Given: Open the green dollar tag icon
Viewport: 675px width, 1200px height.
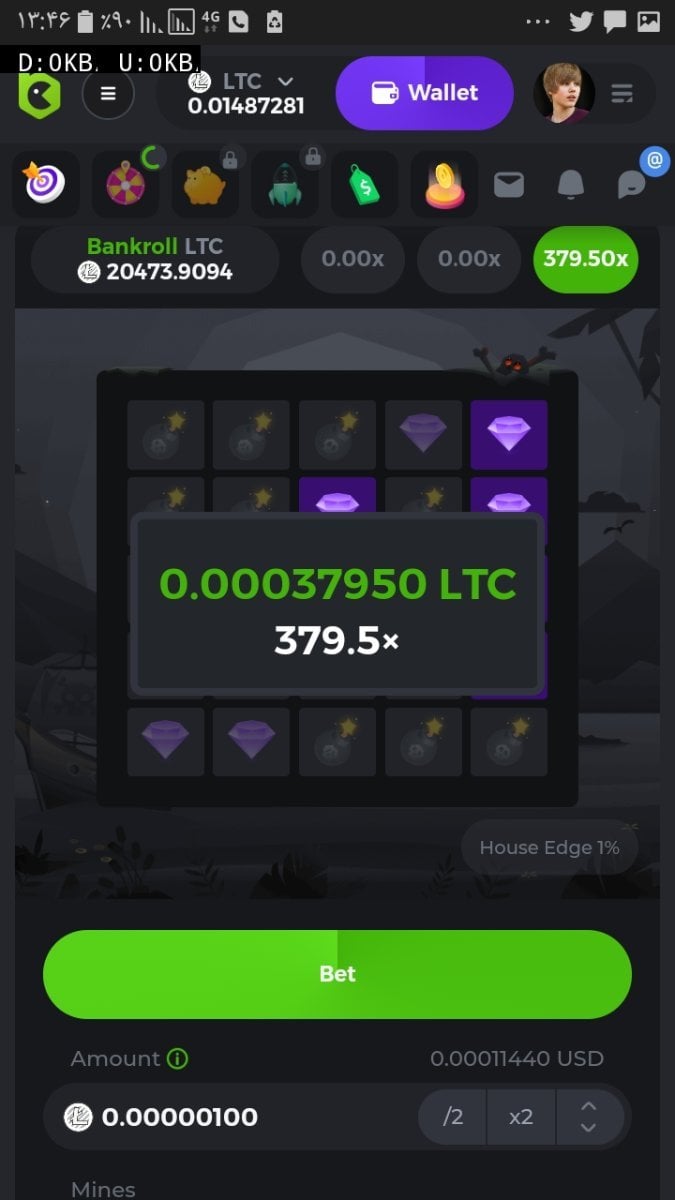Looking at the screenshot, I should coord(364,185).
